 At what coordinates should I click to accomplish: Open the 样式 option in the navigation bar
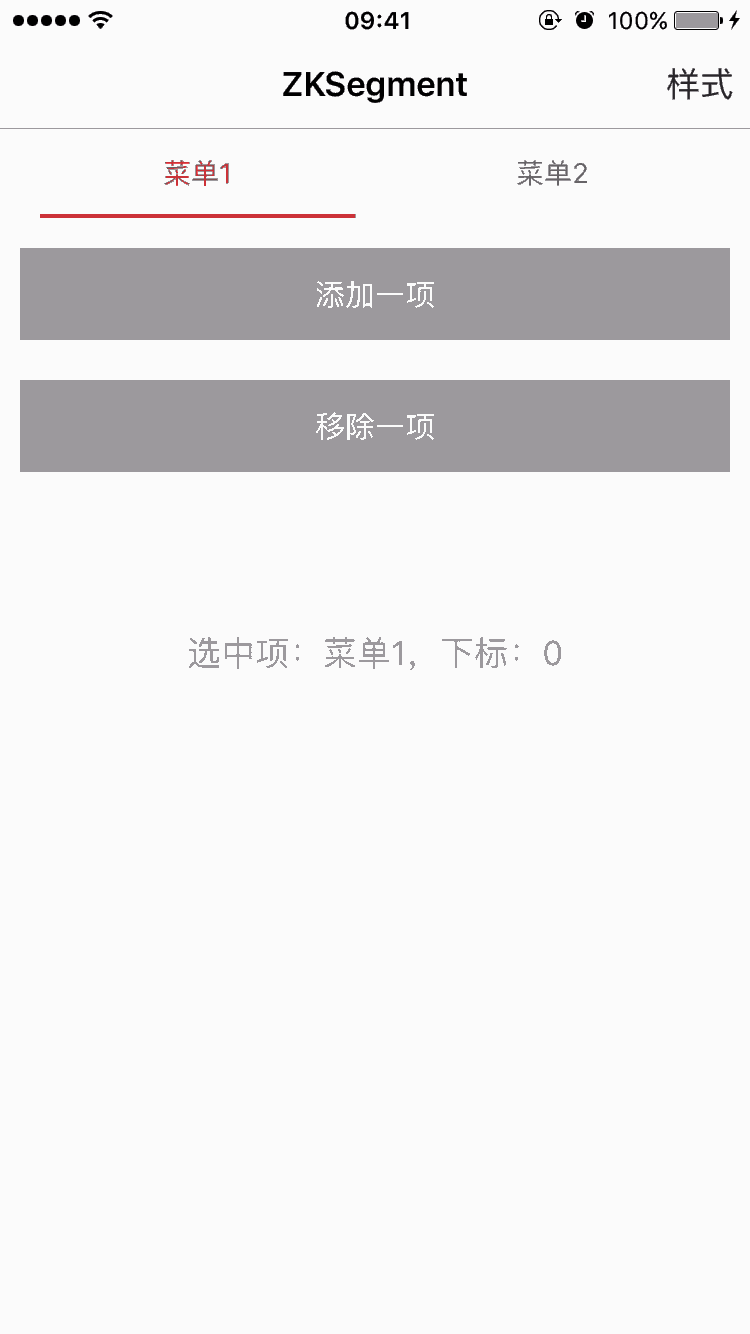coord(699,85)
